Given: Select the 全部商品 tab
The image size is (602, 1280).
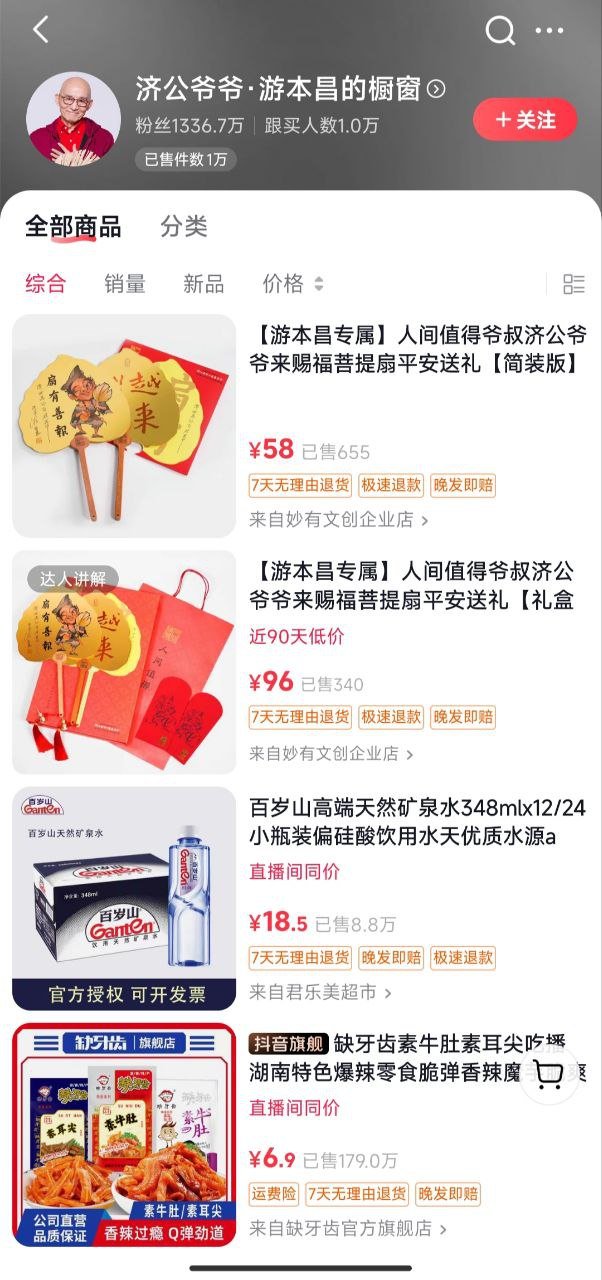Looking at the screenshot, I should click(73, 226).
